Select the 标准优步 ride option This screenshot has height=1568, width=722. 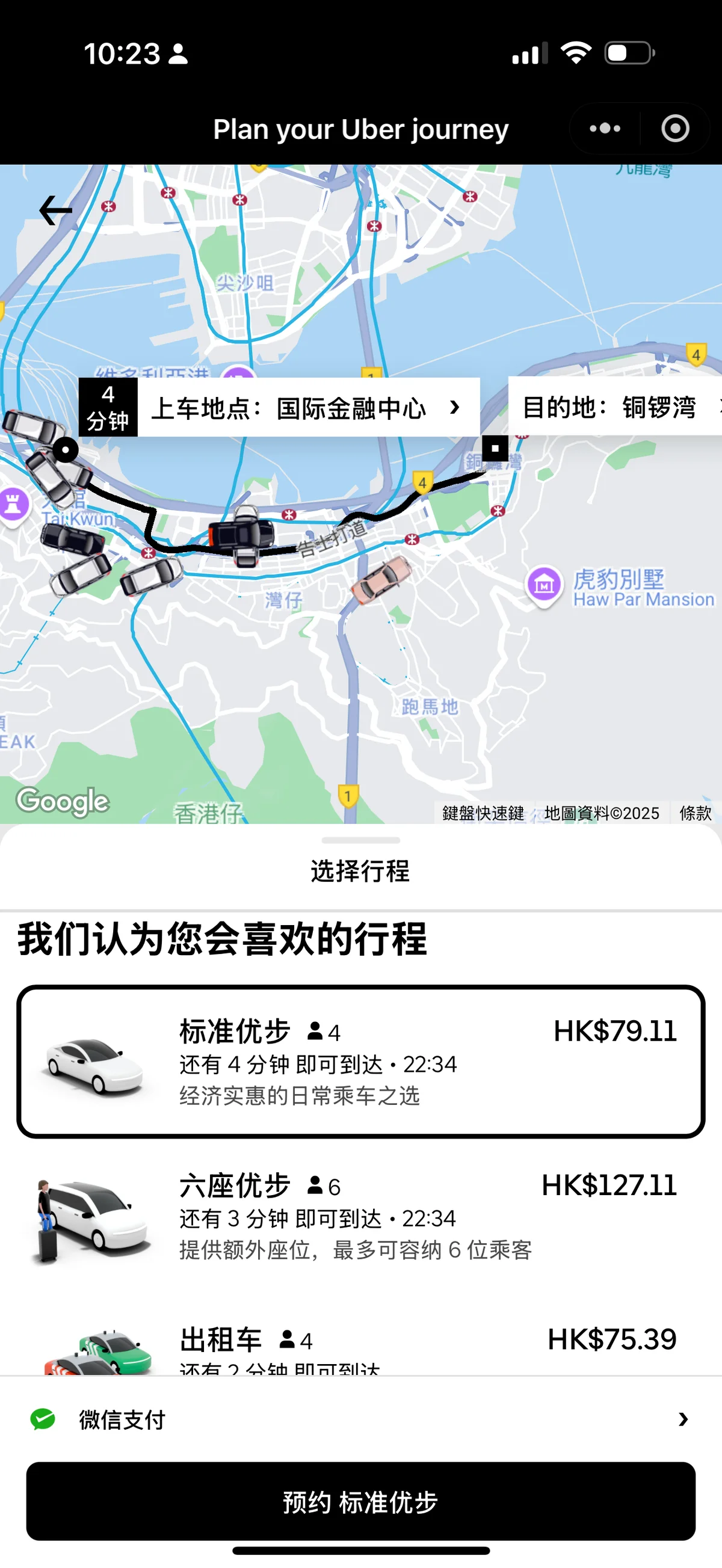(x=360, y=1061)
